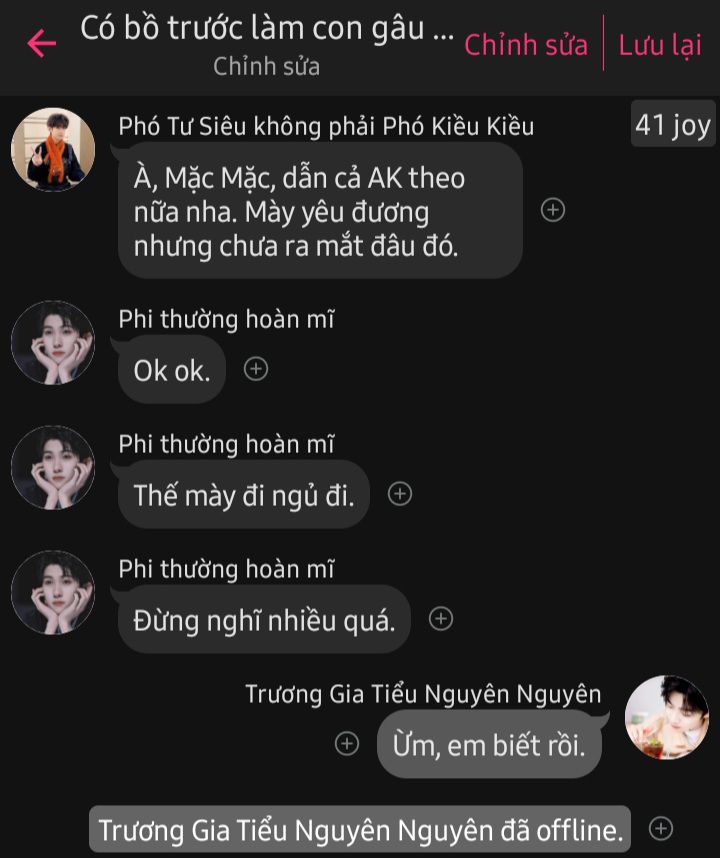Tap the pink Chỉnh sửa button
Viewport: 720px width, 858px height.
point(526,45)
